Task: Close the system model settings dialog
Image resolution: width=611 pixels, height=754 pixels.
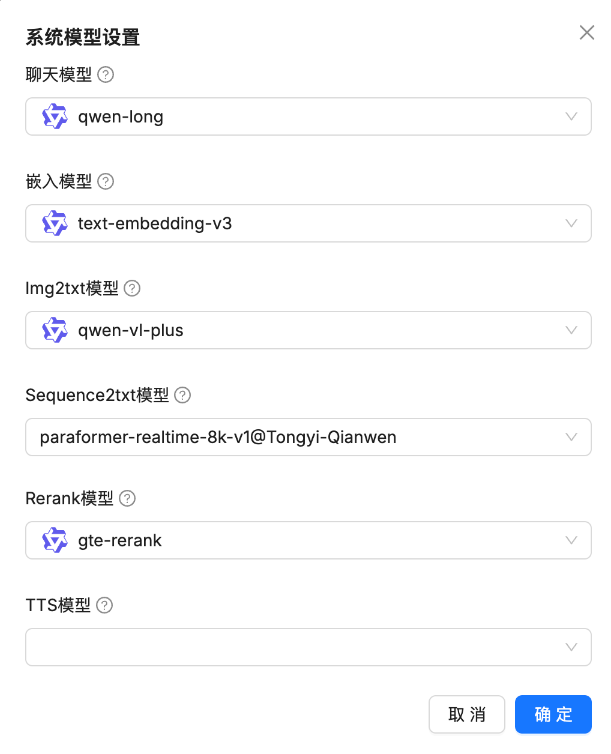Action: click(x=587, y=32)
